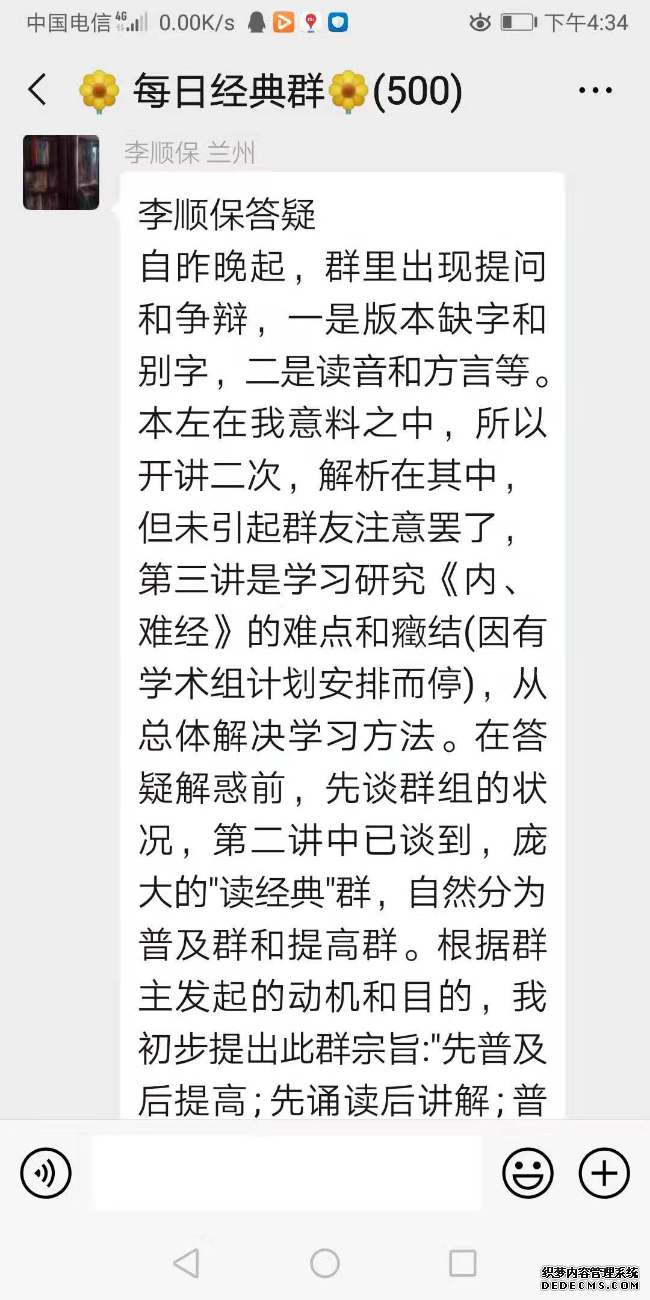Open 李顺保 兰州's profile avatar
The height and width of the screenshot is (1300, 650).
tap(61, 172)
